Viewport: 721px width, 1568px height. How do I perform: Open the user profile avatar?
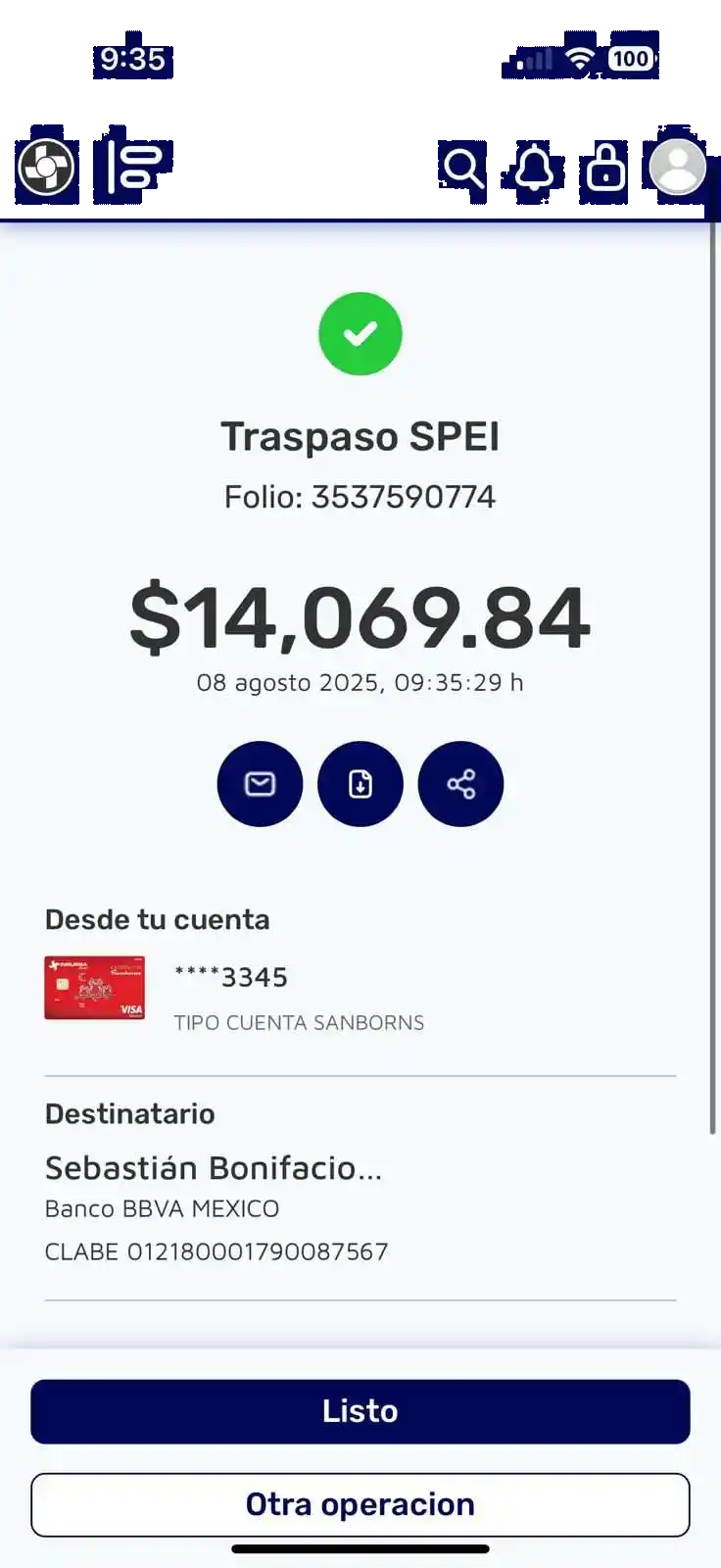(677, 167)
